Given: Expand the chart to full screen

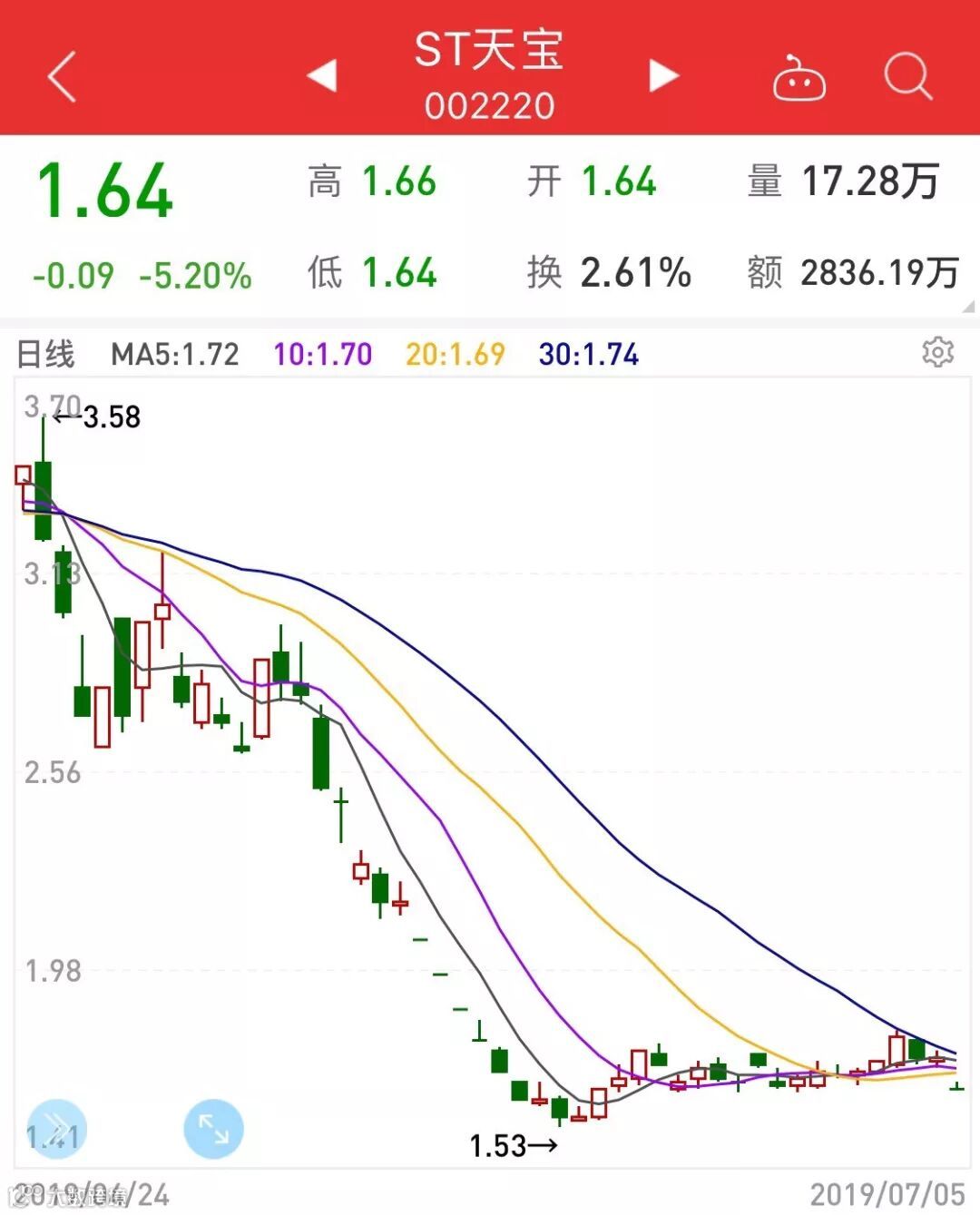Looking at the screenshot, I should [213, 1129].
